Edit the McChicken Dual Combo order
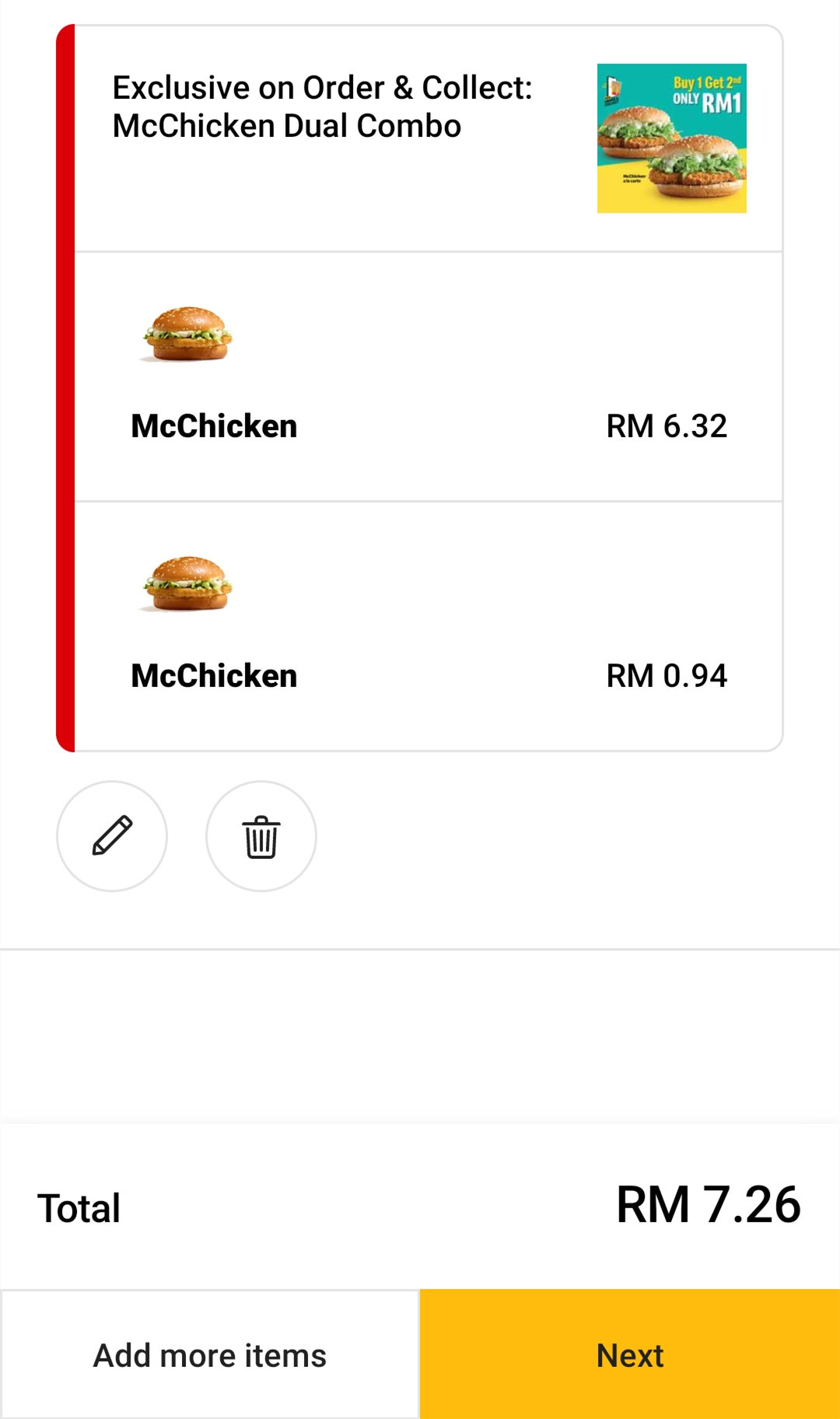The width and height of the screenshot is (840, 1419). [112, 836]
